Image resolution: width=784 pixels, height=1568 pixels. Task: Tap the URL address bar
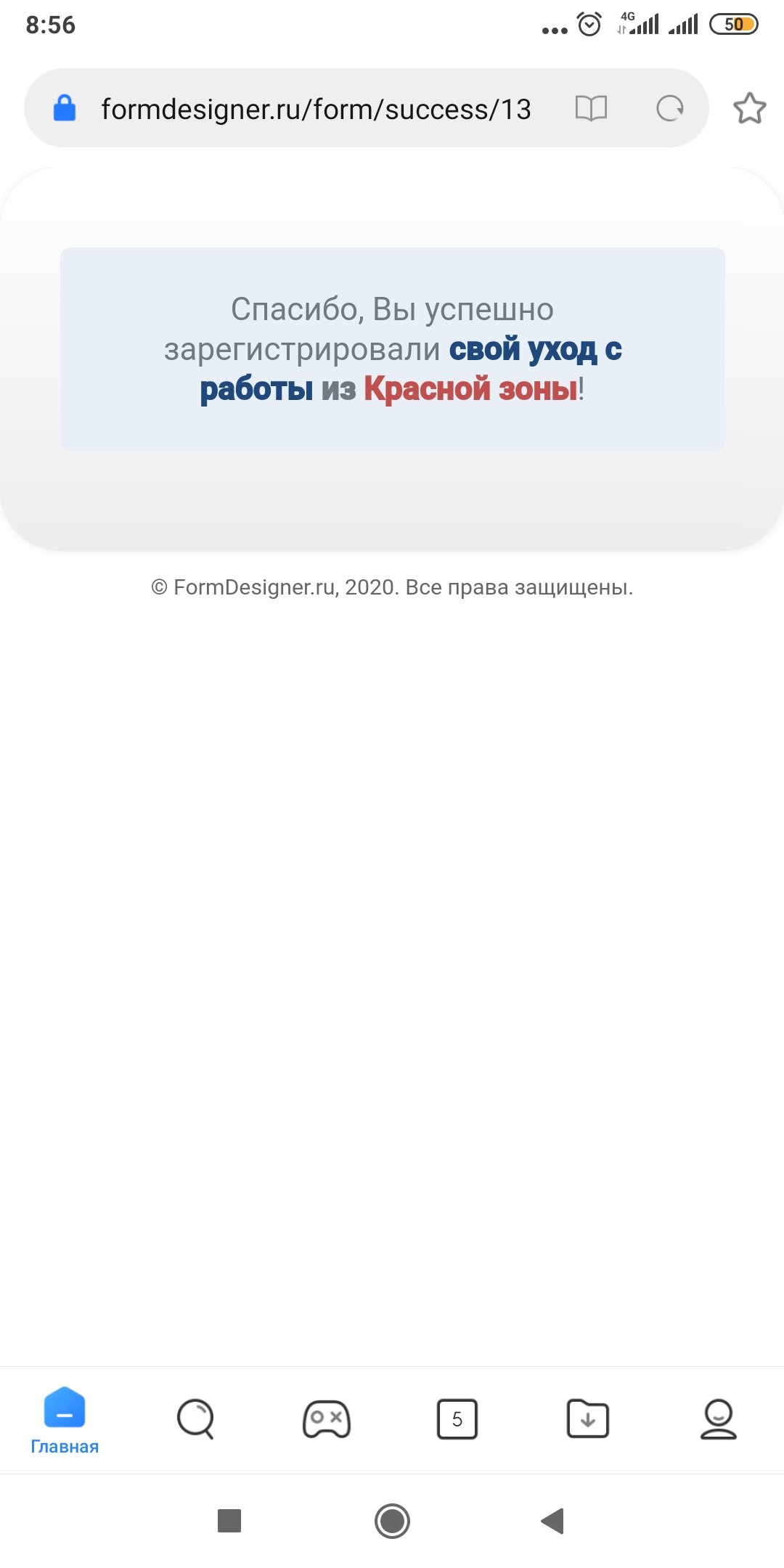click(317, 109)
